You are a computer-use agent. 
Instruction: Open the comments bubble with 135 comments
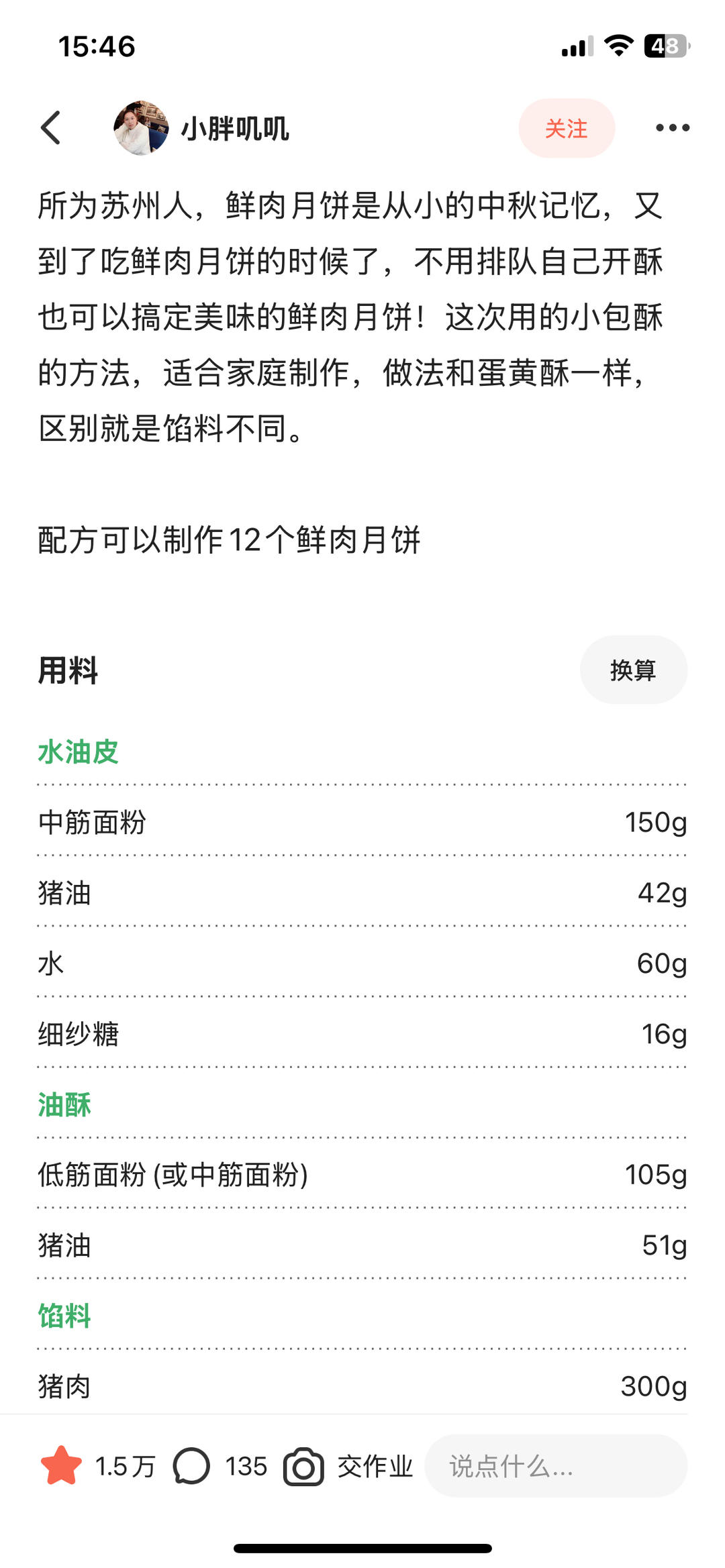click(192, 1466)
